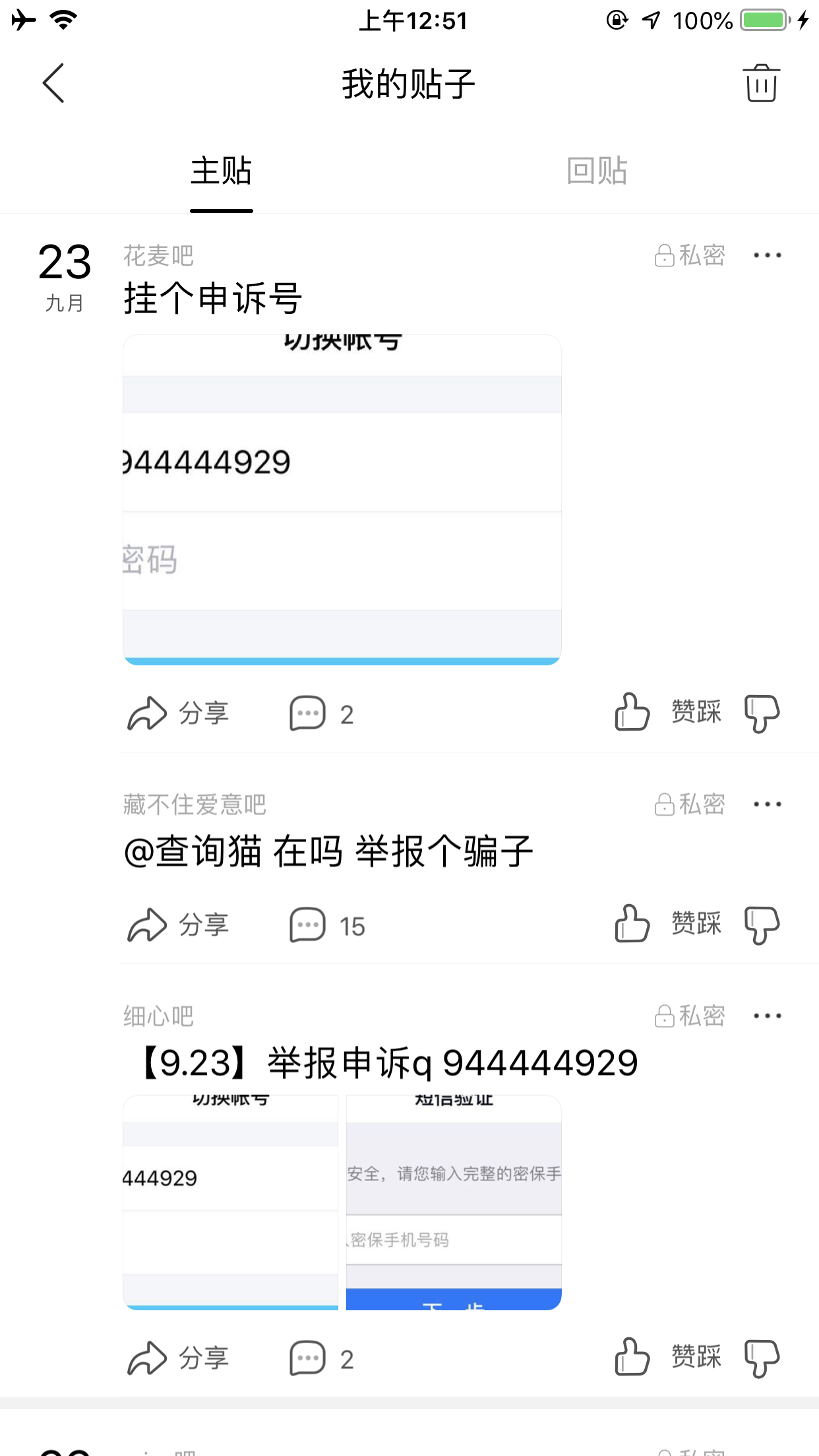Like the 挂个申诉号 post
The height and width of the screenshot is (1456, 819).
click(632, 712)
